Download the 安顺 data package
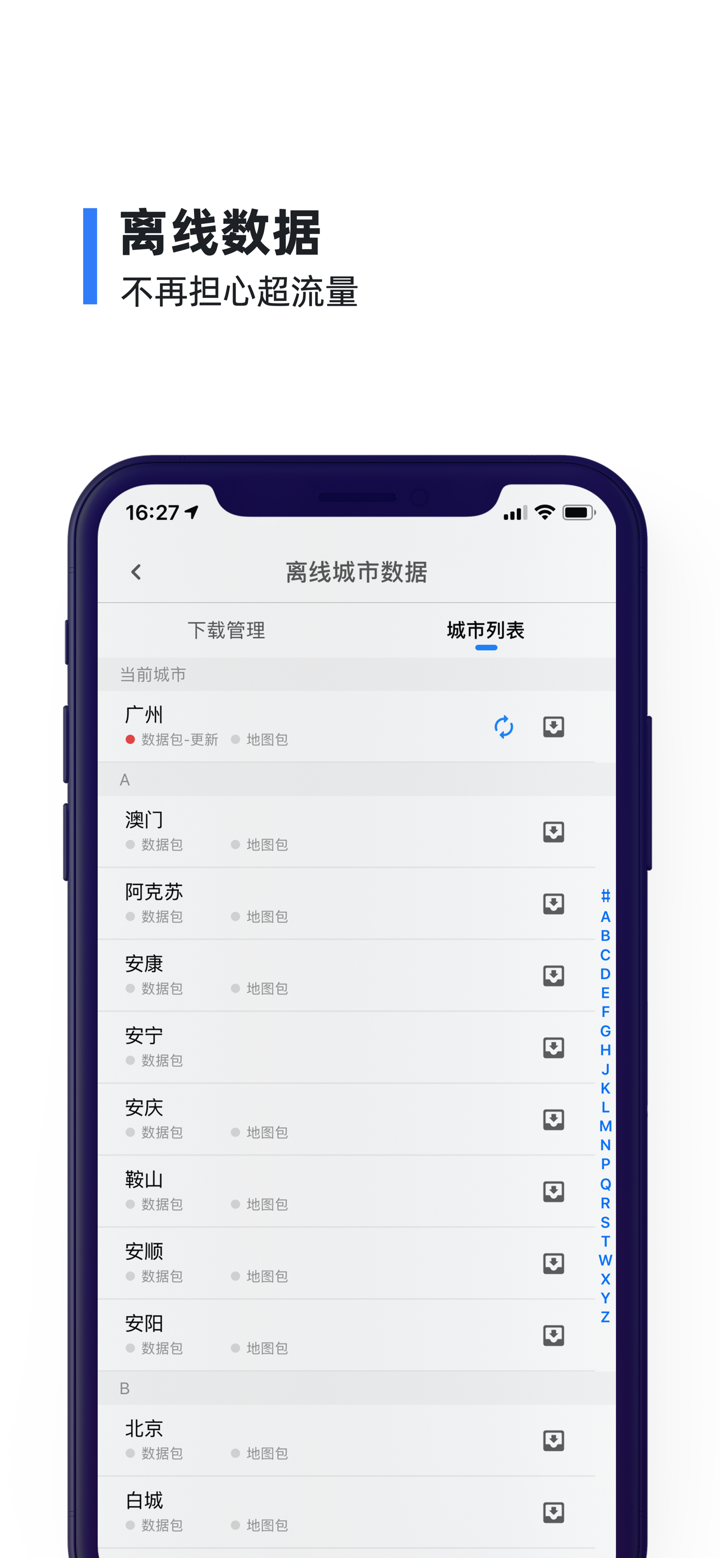This screenshot has width=720, height=1558. click(x=554, y=1263)
